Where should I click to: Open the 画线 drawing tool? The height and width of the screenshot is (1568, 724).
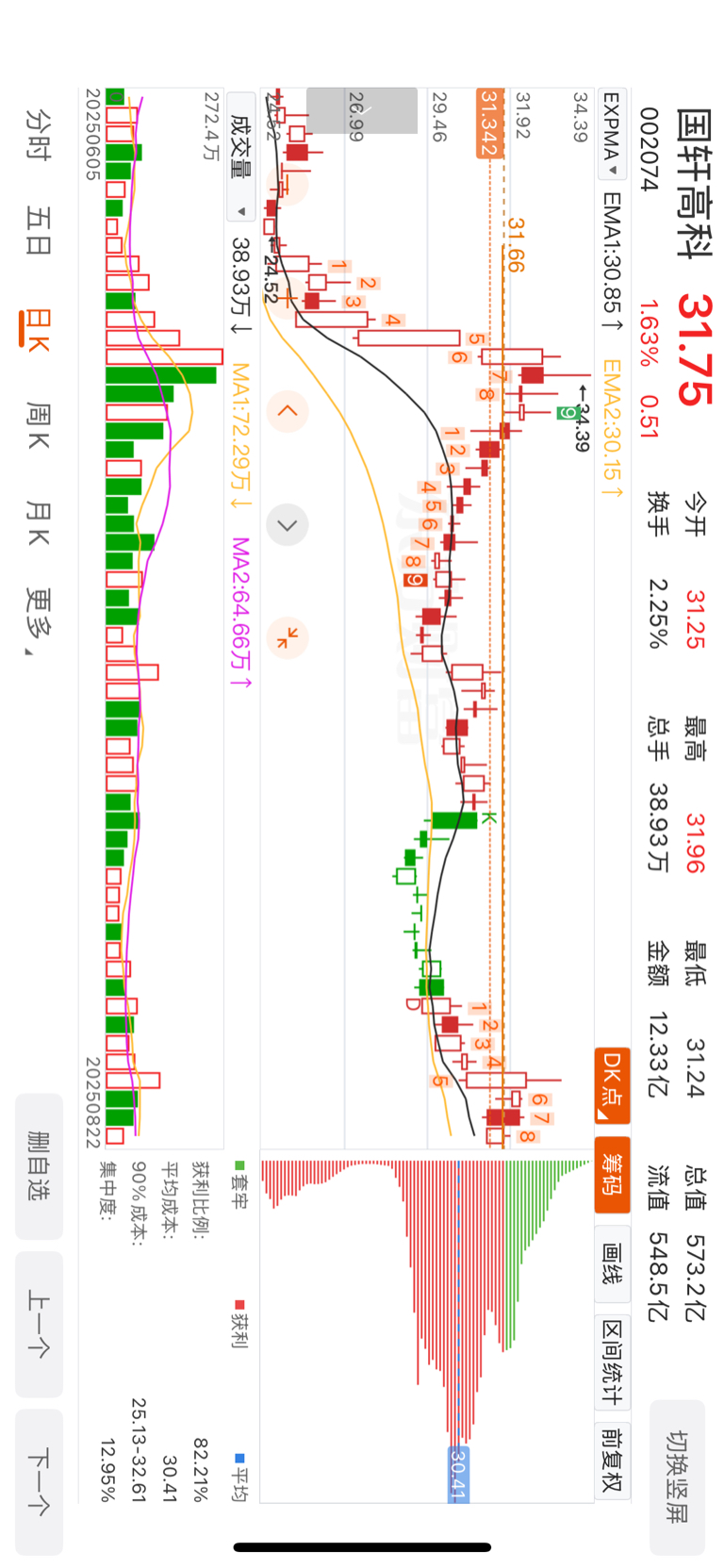point(613,1262)
